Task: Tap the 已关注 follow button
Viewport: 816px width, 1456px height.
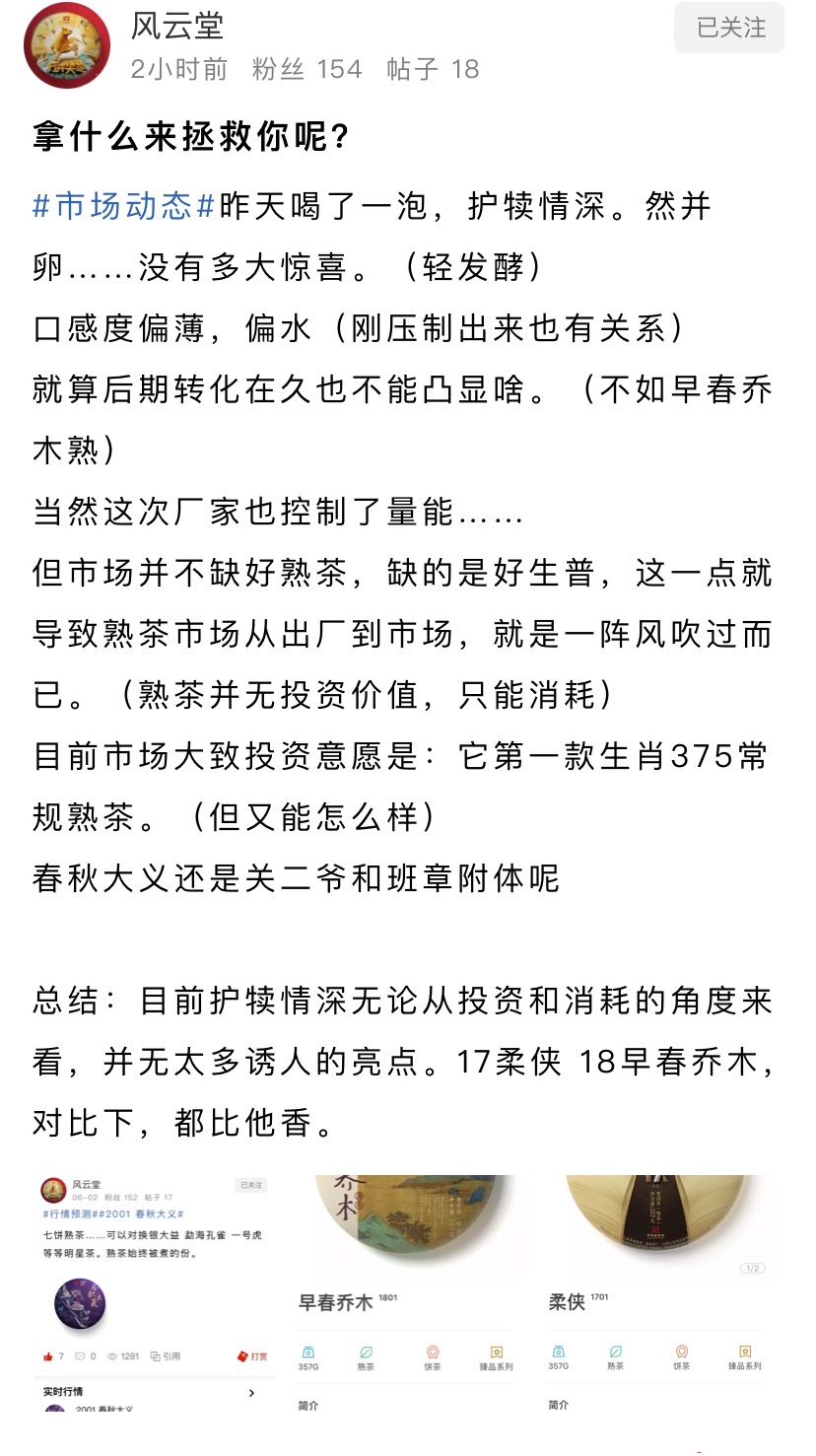Action: [729, 28]
